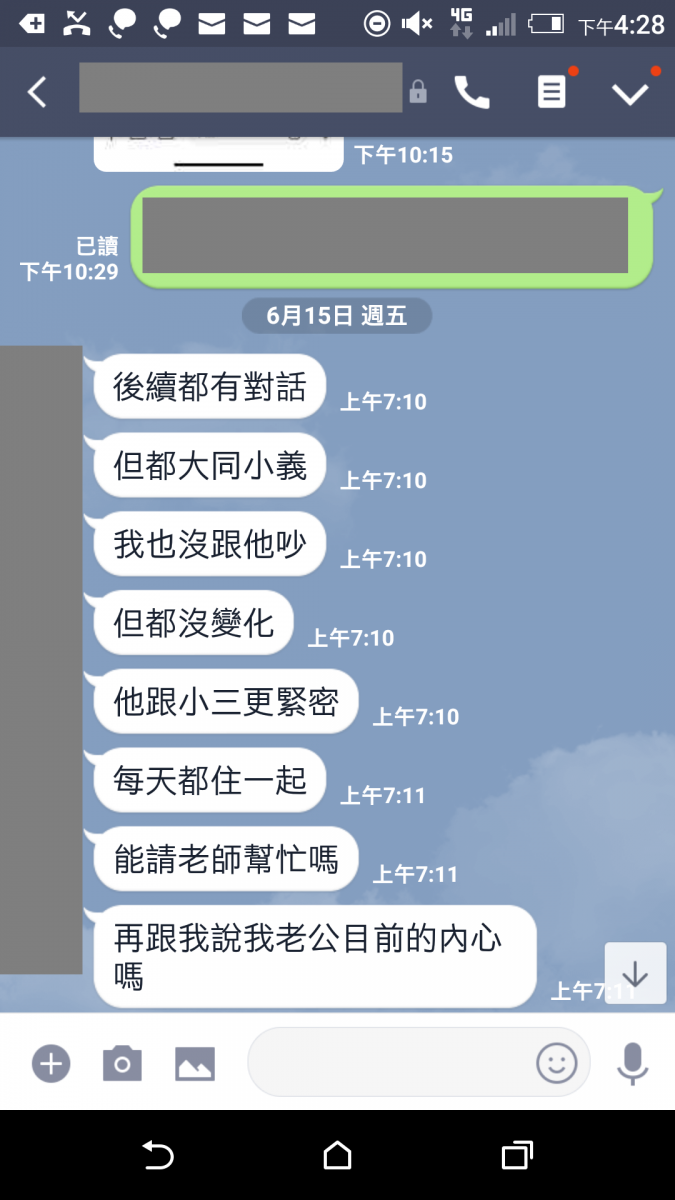Open the emoji sticker picker
The width and height of the screenshot is (675, 1200).
point(557,1062)
